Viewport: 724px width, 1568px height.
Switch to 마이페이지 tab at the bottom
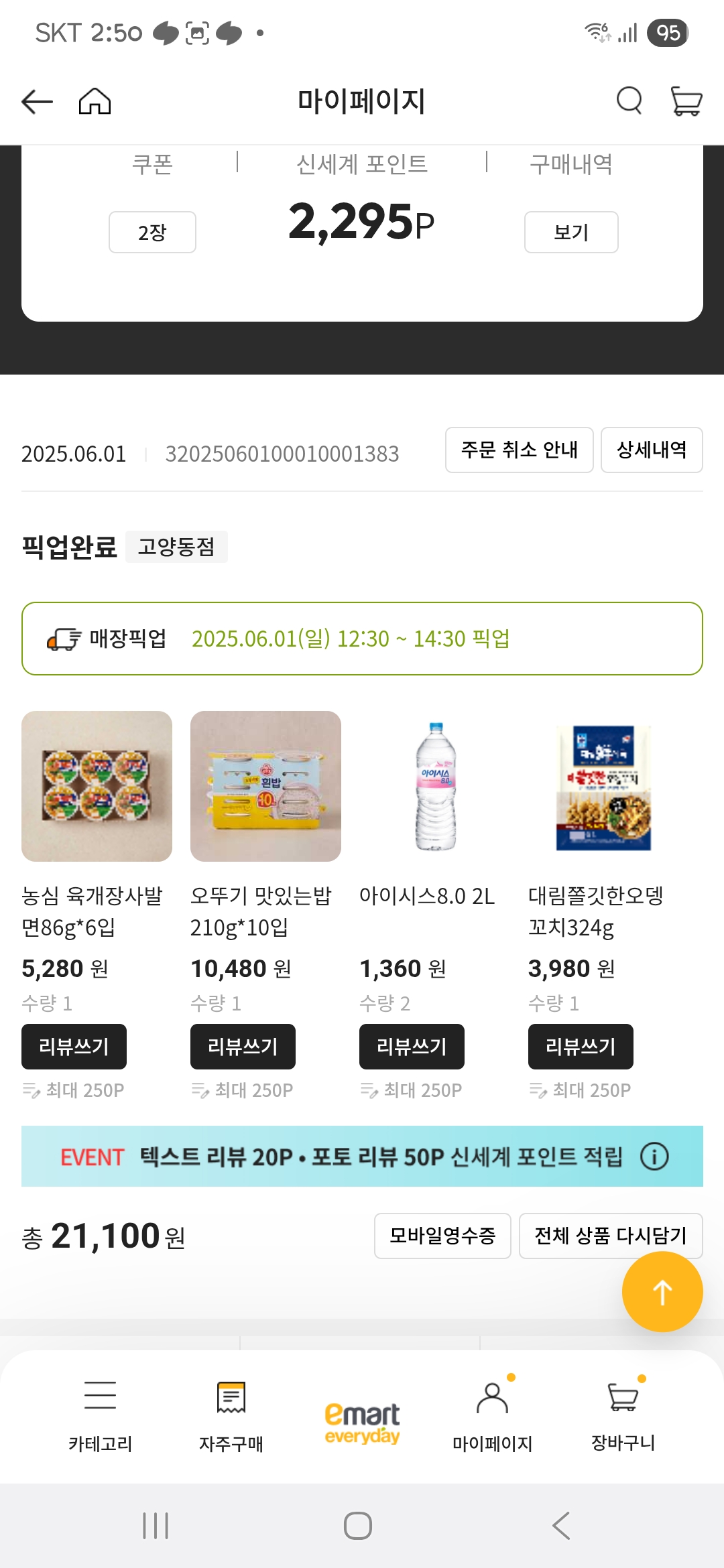(x=493, y=1421)
